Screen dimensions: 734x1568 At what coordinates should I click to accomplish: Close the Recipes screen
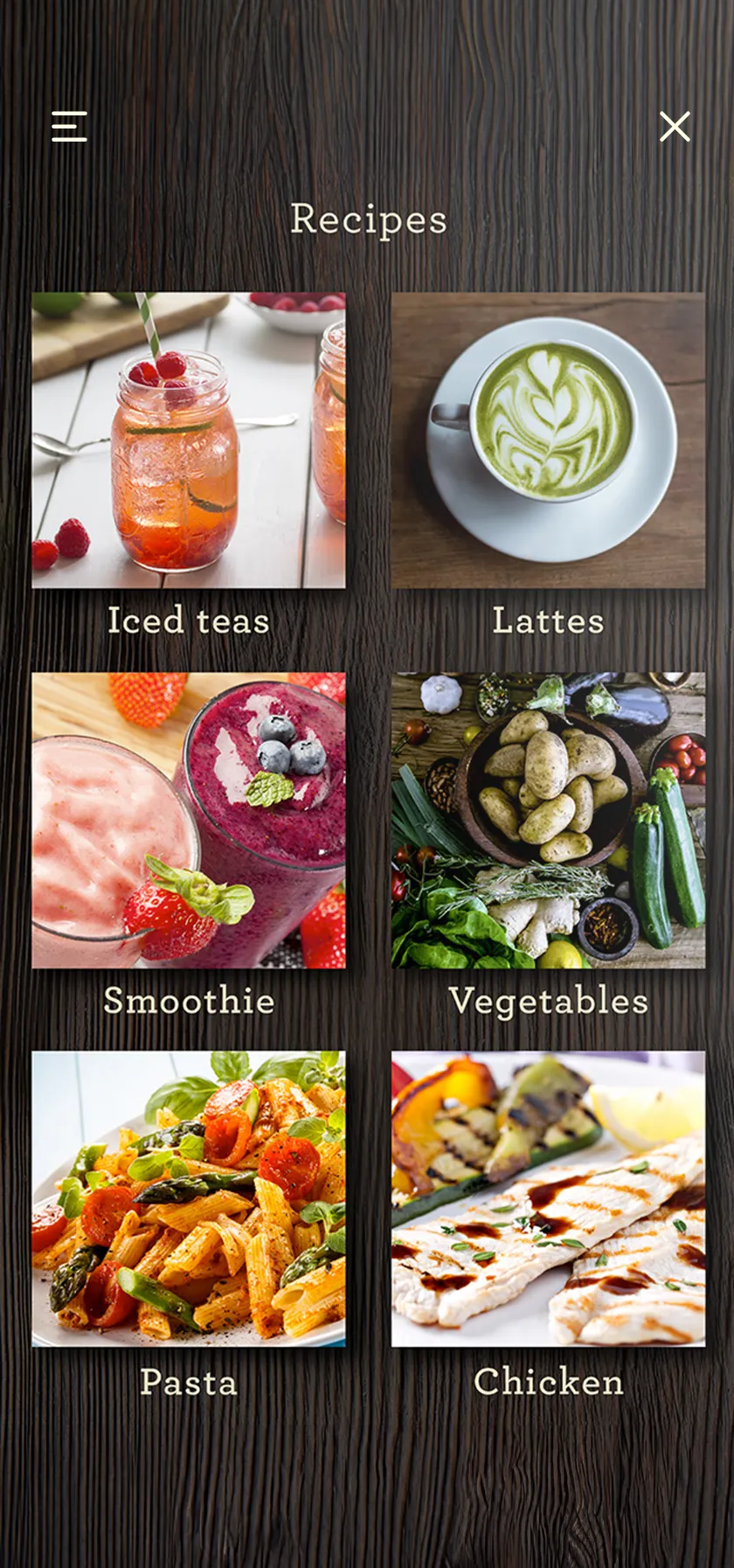point(675,127)
